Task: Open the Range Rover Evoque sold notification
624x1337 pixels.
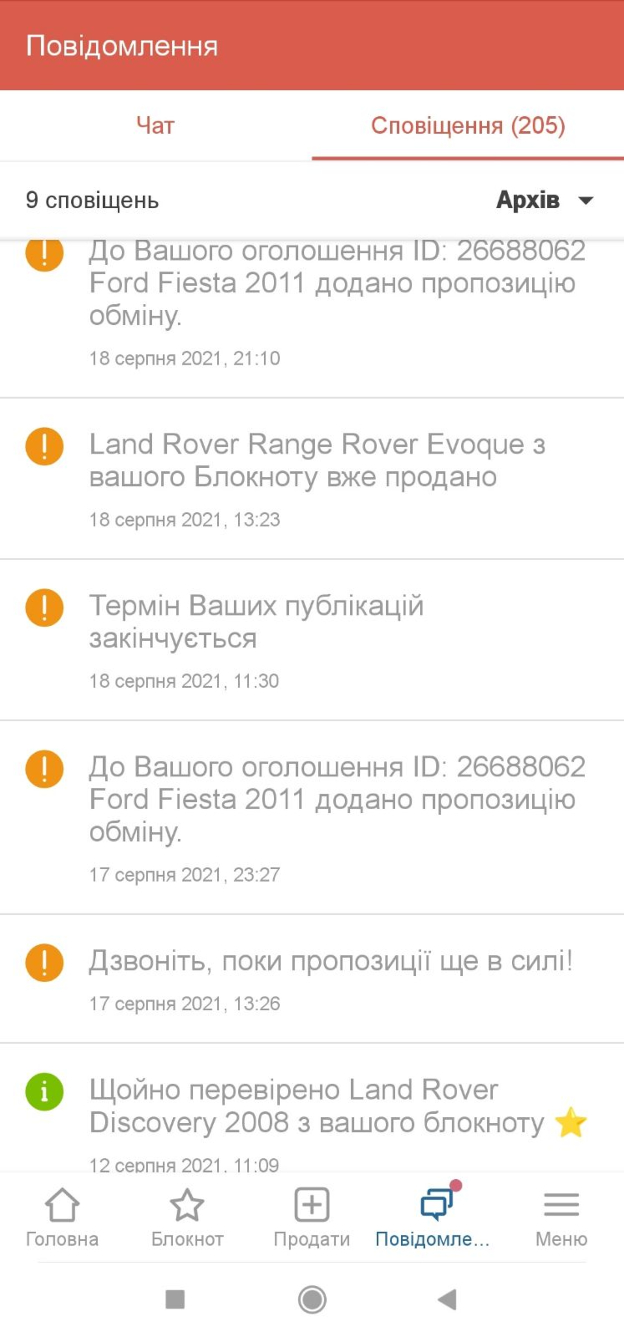Action: (x=312, y=479)
